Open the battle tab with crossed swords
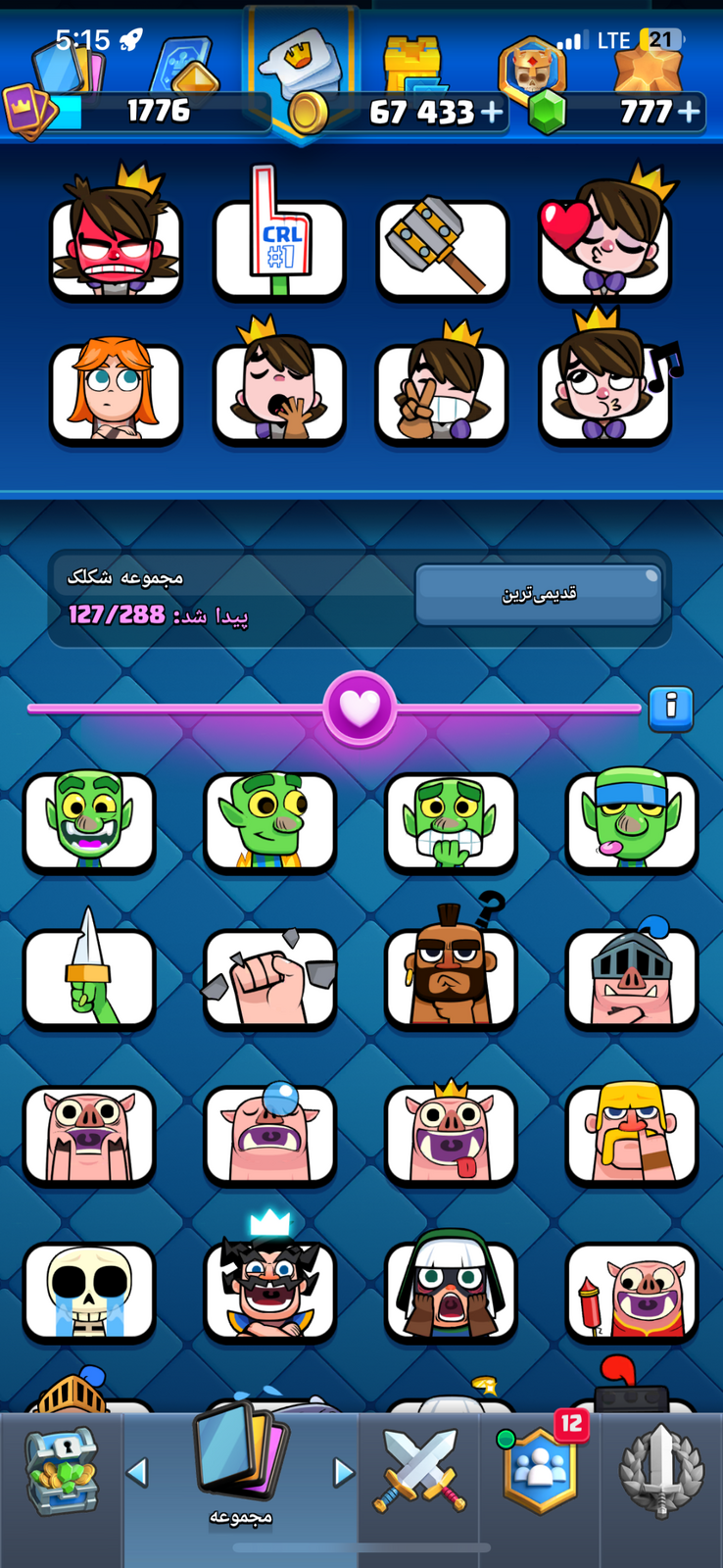The height and width of the screenshot is (1568, 723). 418,1472
